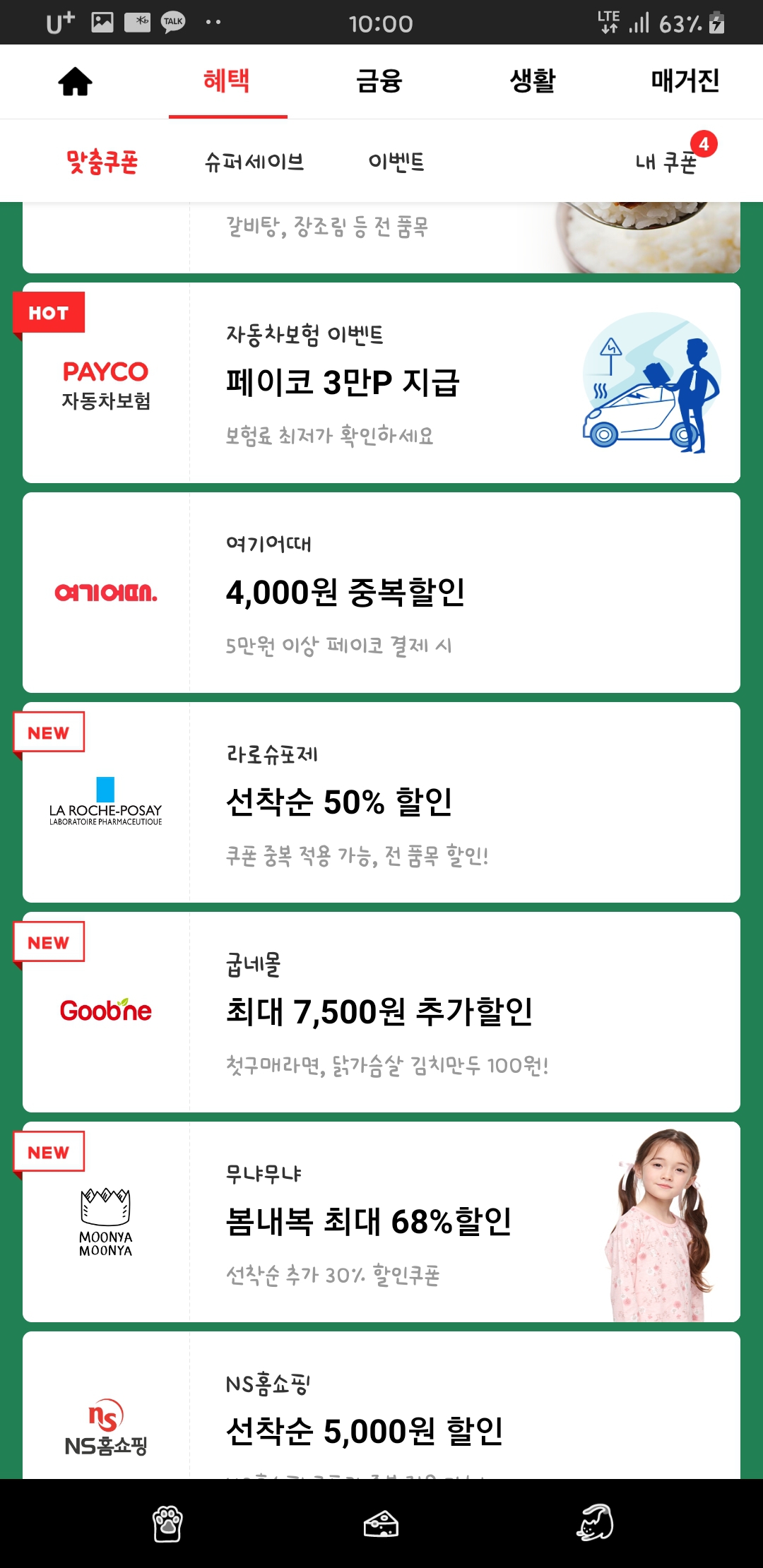Open 굽네몰 최대 7,500원 추가할인 card
This screenshot has height=1568, width=763.
pos(381,1012)
